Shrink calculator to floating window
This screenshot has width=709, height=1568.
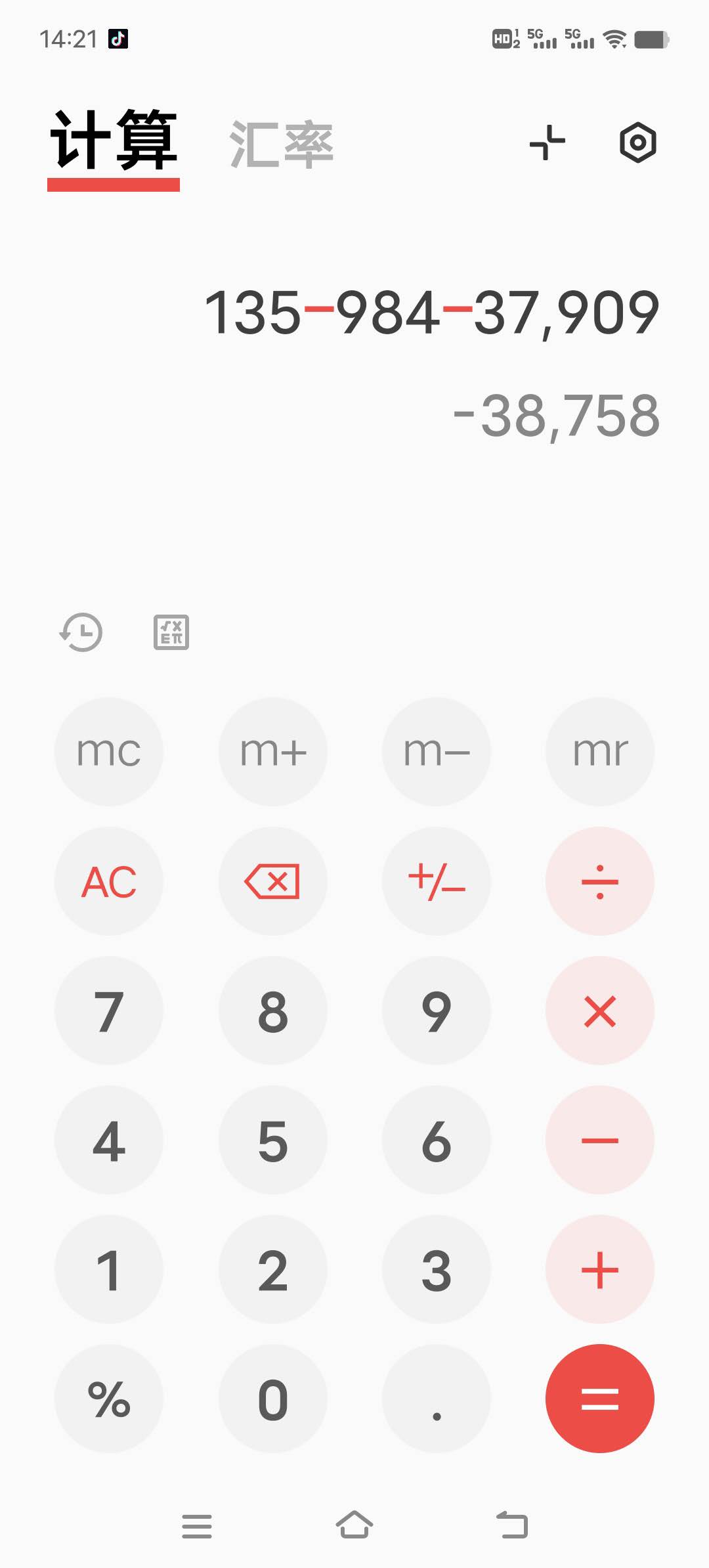[x=548, y=142]
